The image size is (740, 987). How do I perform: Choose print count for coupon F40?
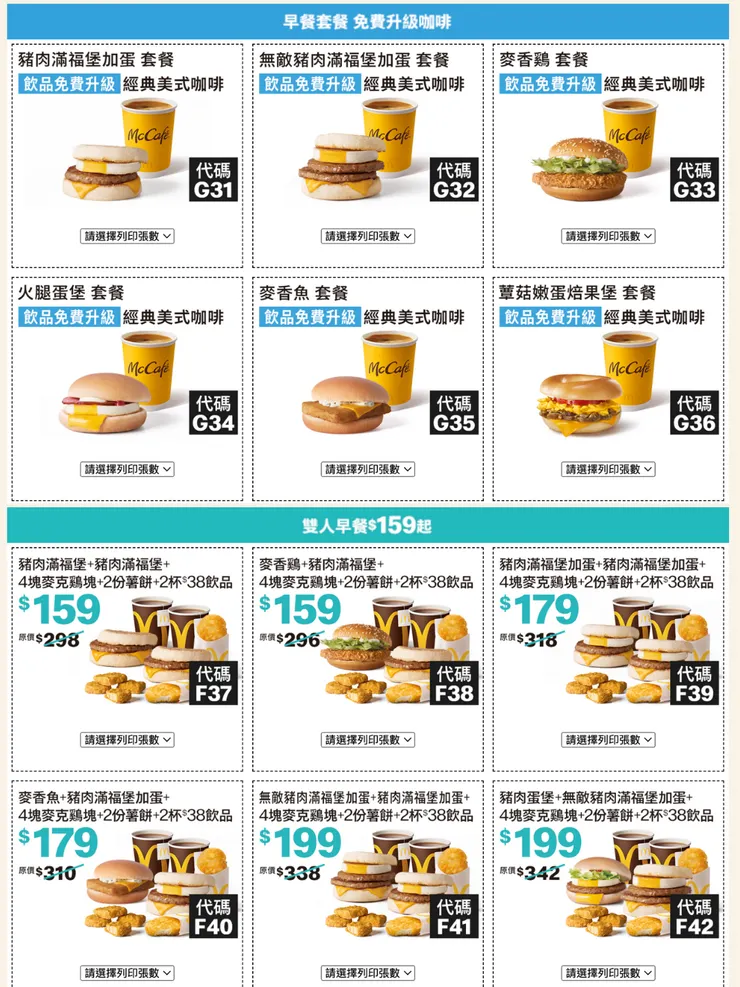[x=127, y=973]
